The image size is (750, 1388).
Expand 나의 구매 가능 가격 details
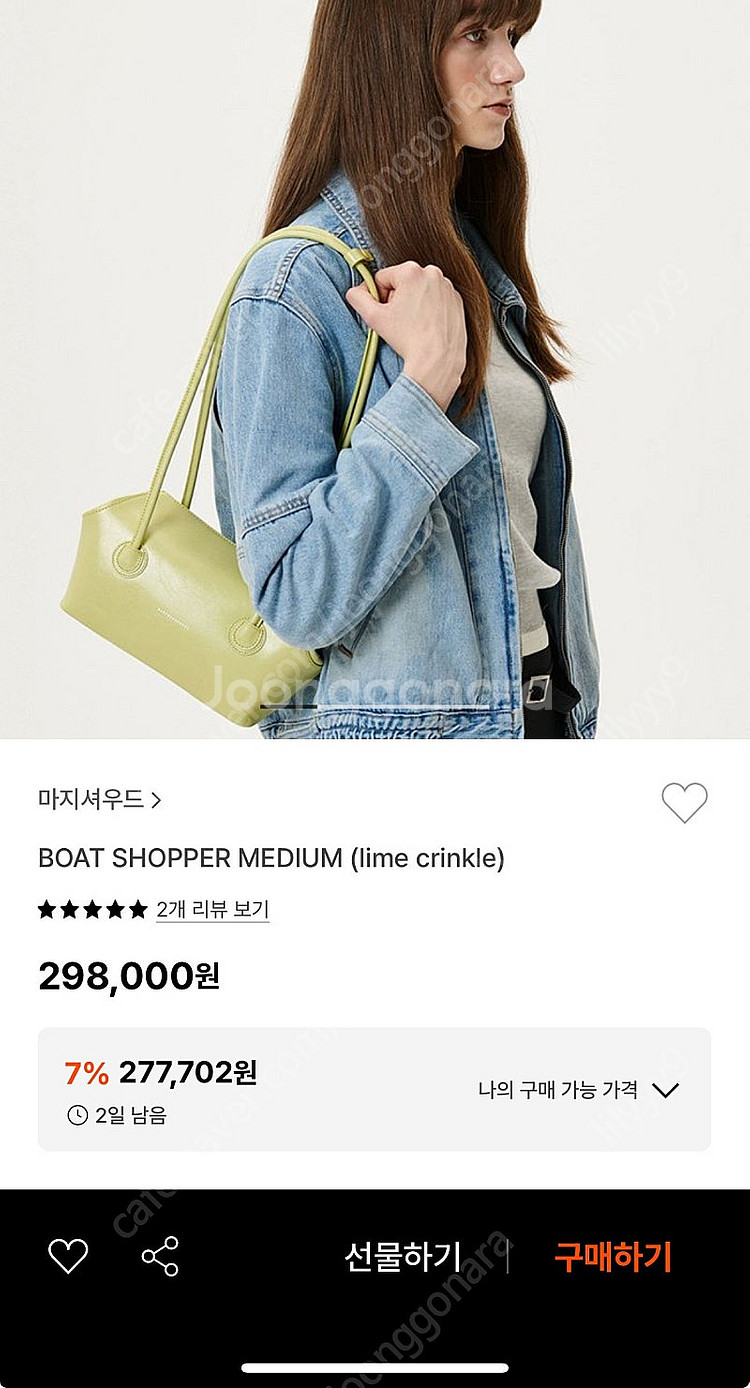[x=578, y=1090]
